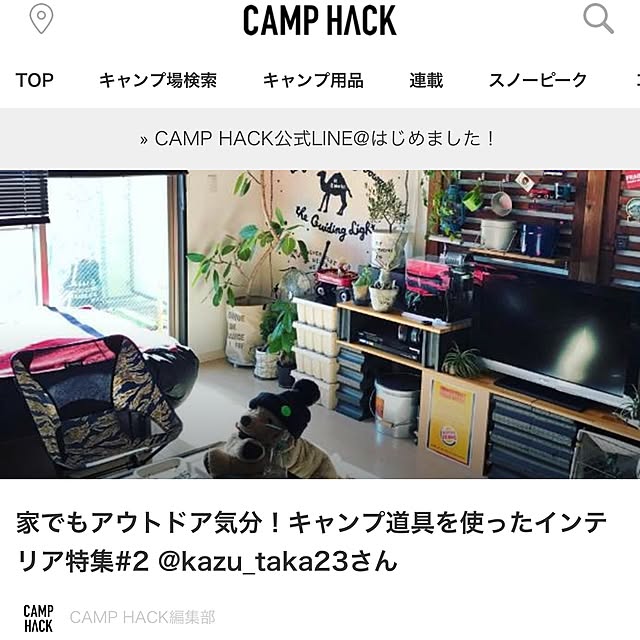
Task: Select the キャンプ用品 tab
Action: pos(313,81)
